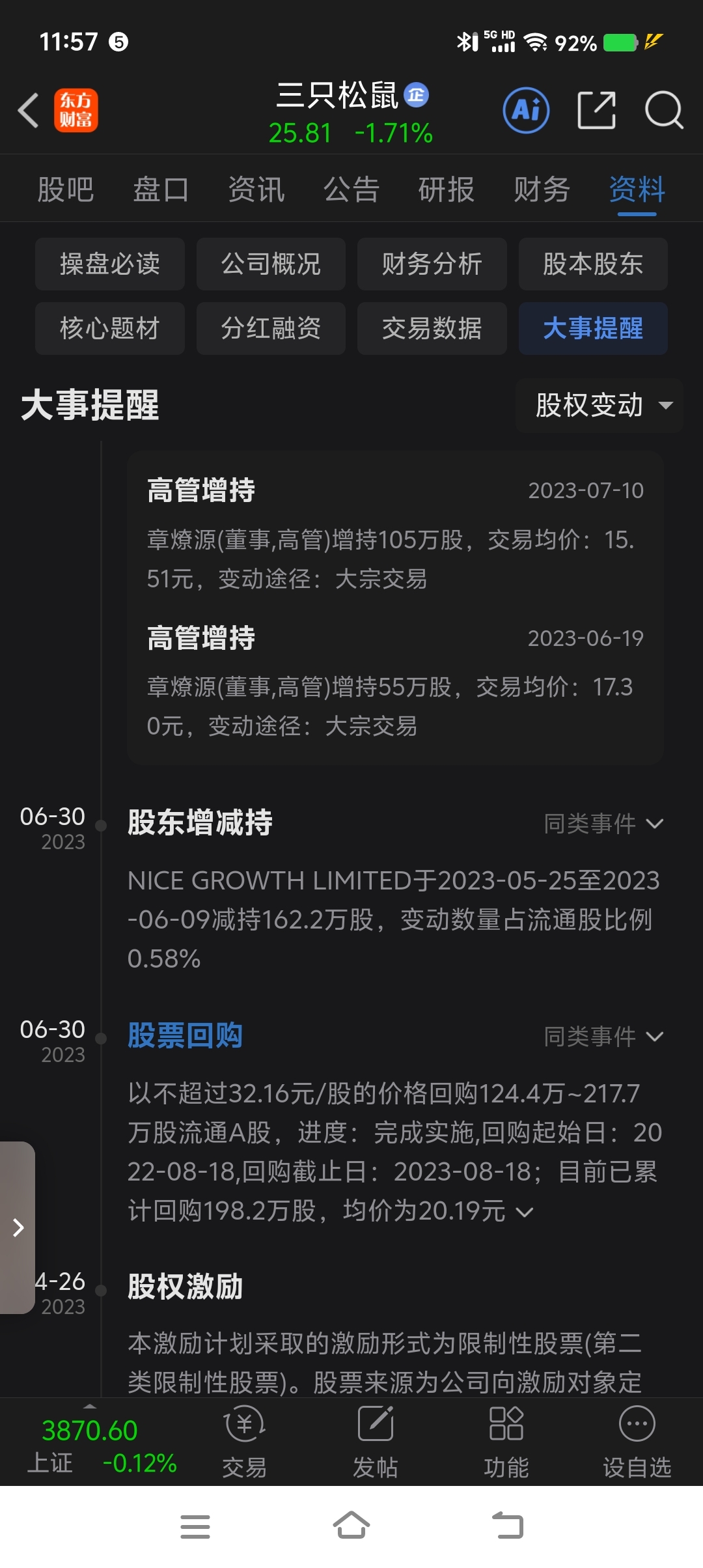This screenshot has height=1568, width=703.
Task: Share this stock page
Action: tap(596, 110)
